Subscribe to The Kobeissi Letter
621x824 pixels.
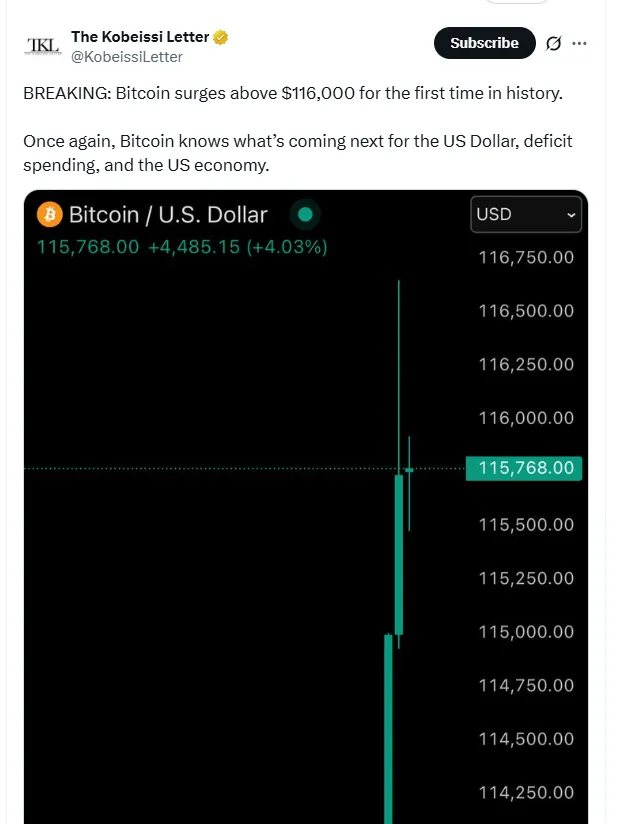[484, 43]
